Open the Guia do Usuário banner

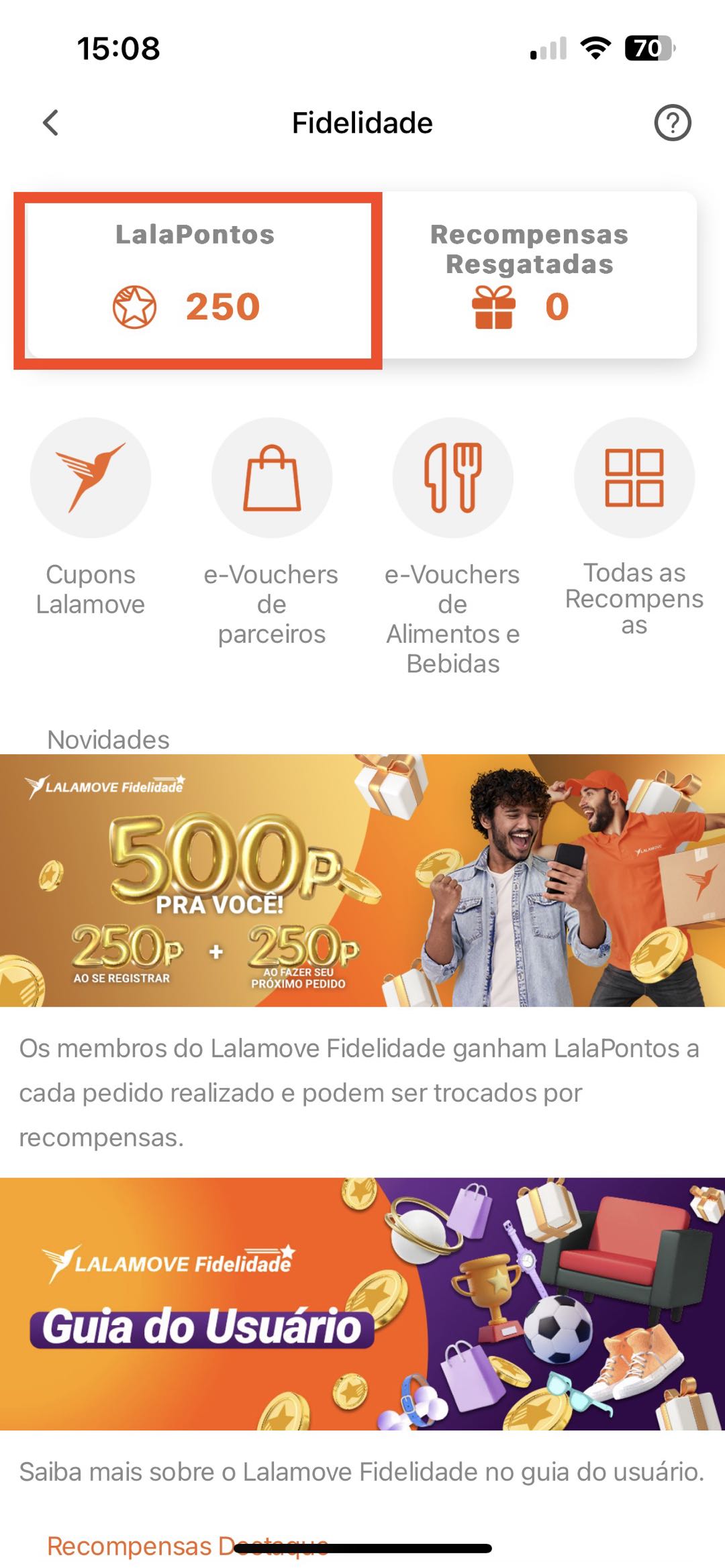pyautogui.click(x=362, y=1303)
